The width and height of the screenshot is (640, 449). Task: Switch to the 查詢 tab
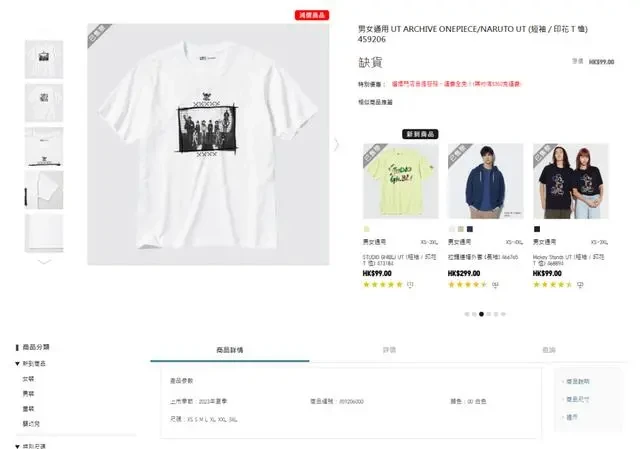pos(548,350)
